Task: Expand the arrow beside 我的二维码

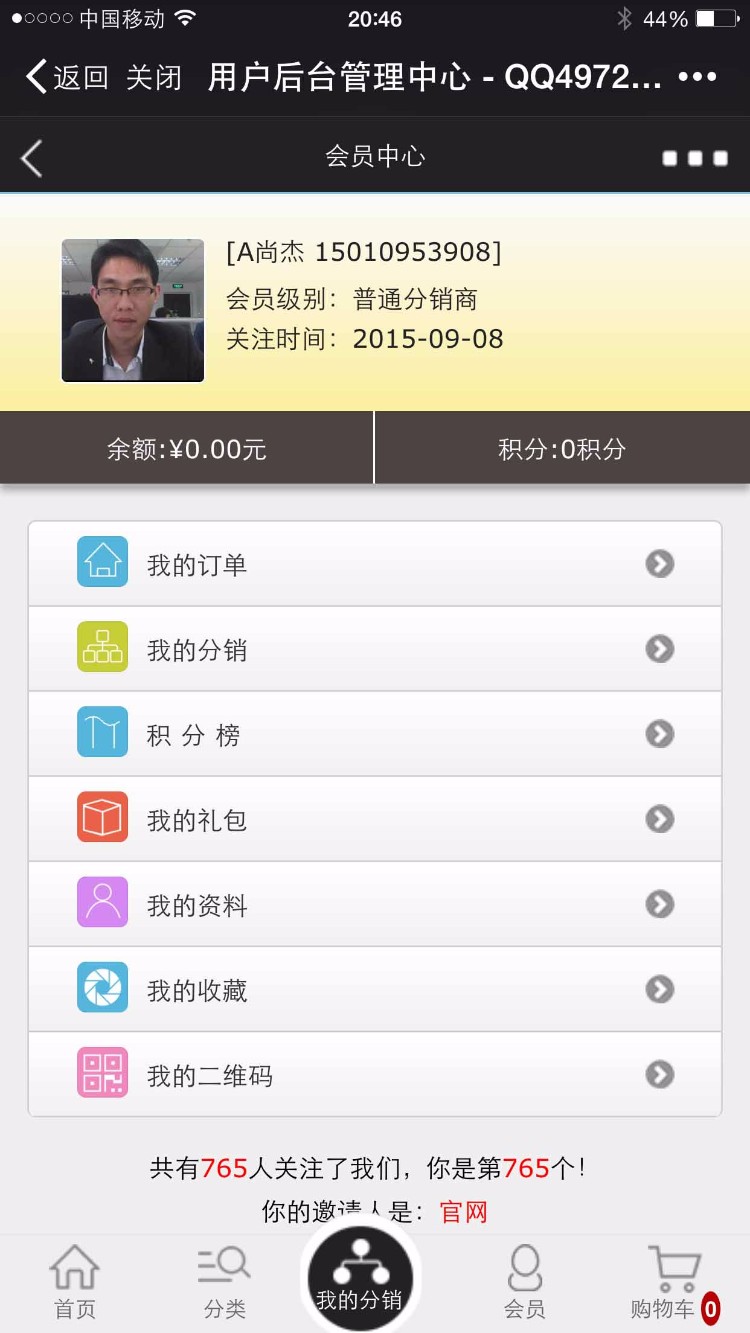Action: [659, 1074]
